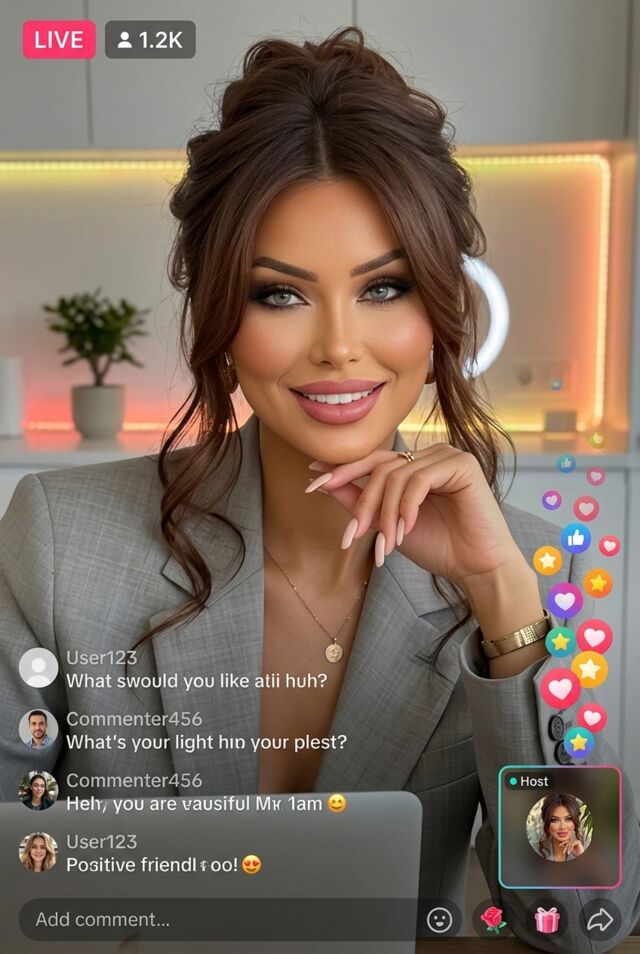Send a rose to the streamer
Screen dimensions: 640x954
point(493,920)
